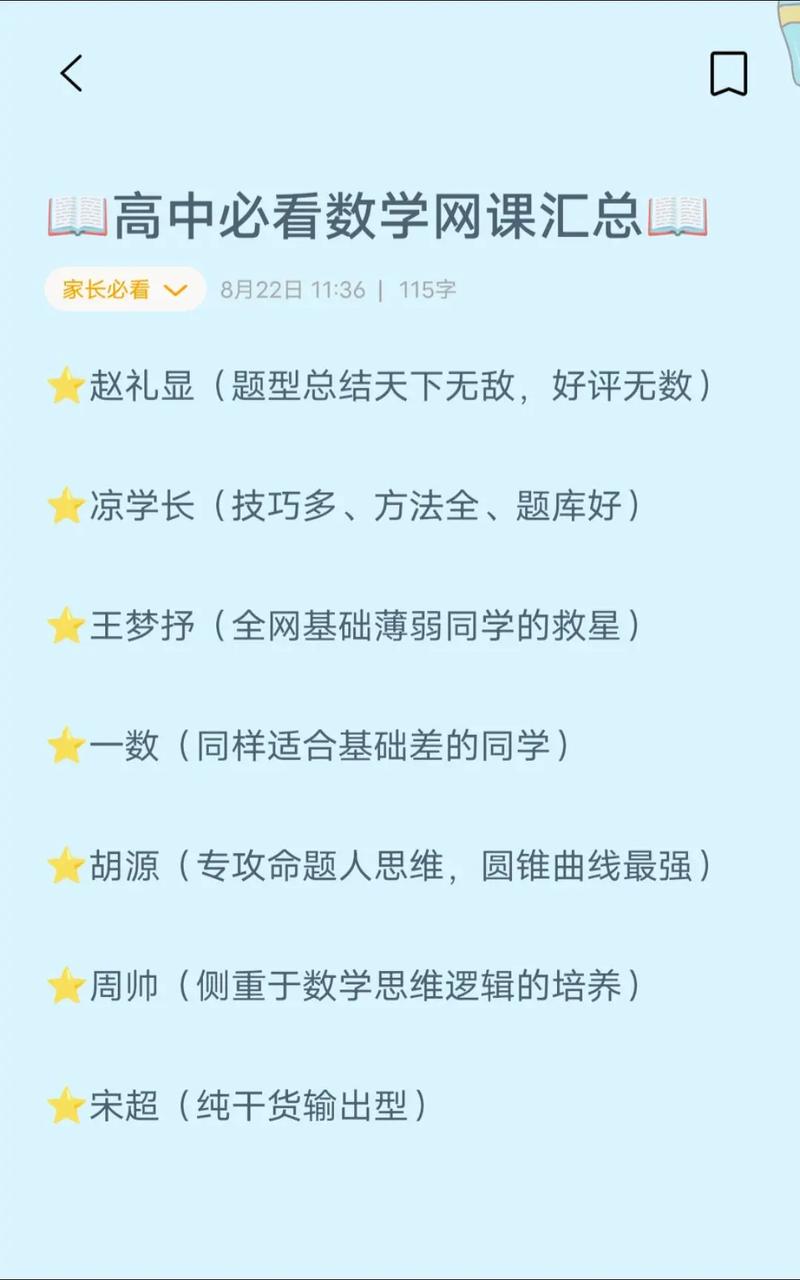Screen dimensions: 800x1280
Task: Expand the 家长必看 category dropdown
Action: pos(125,290)
